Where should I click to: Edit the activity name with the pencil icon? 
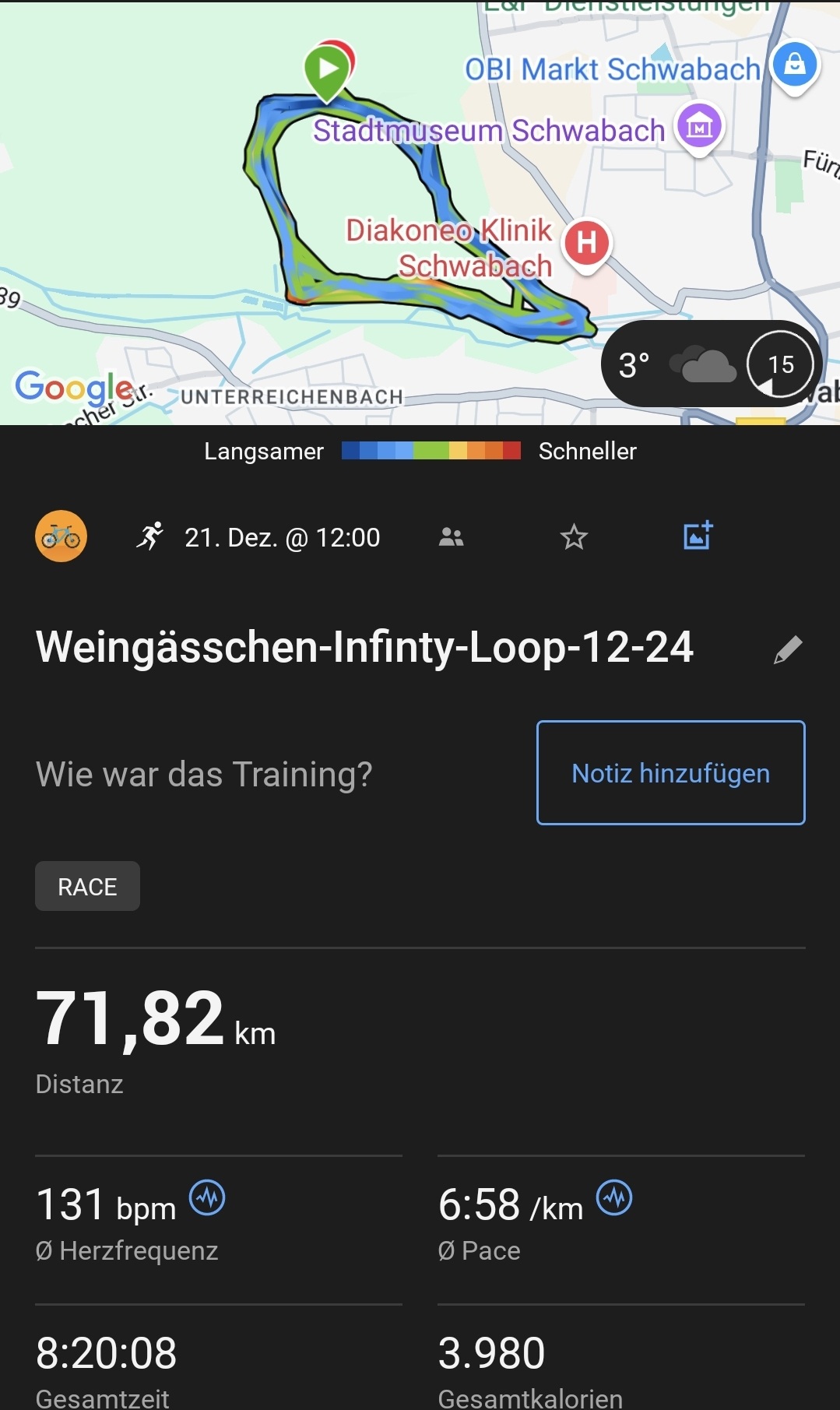coord(788,649)
